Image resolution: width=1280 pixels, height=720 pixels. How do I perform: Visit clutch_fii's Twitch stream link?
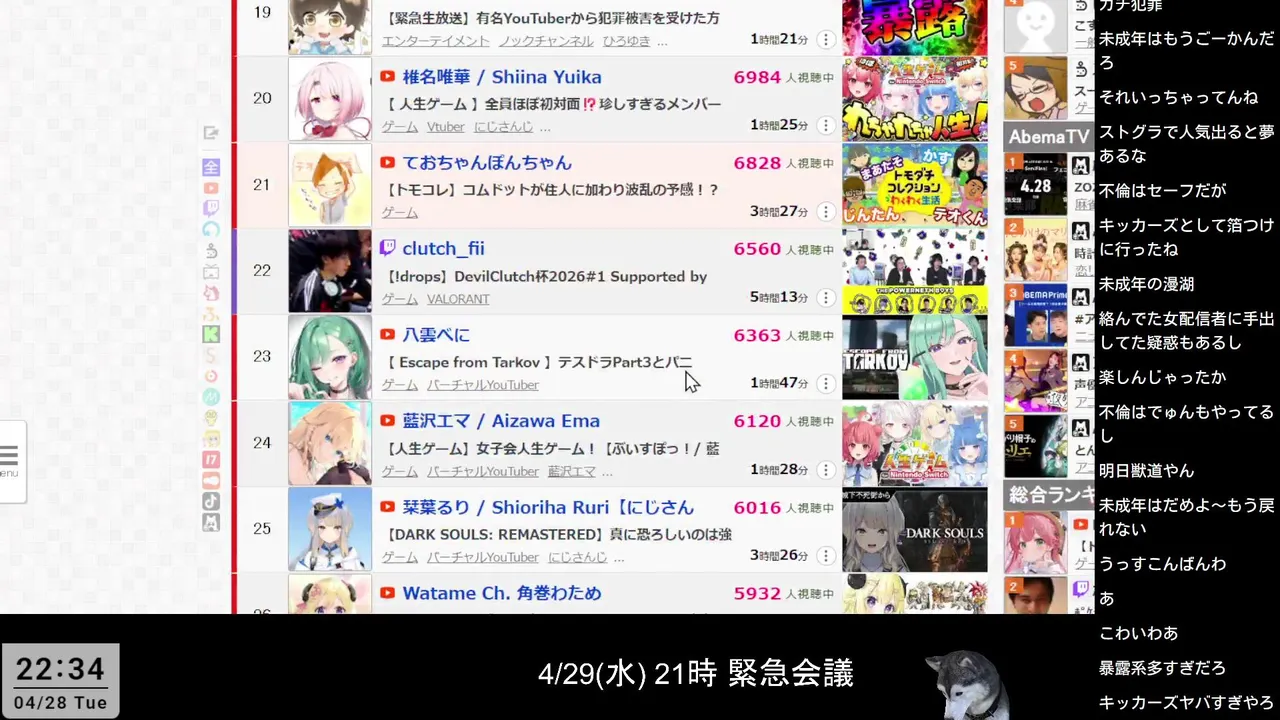[x=443, y=249]
